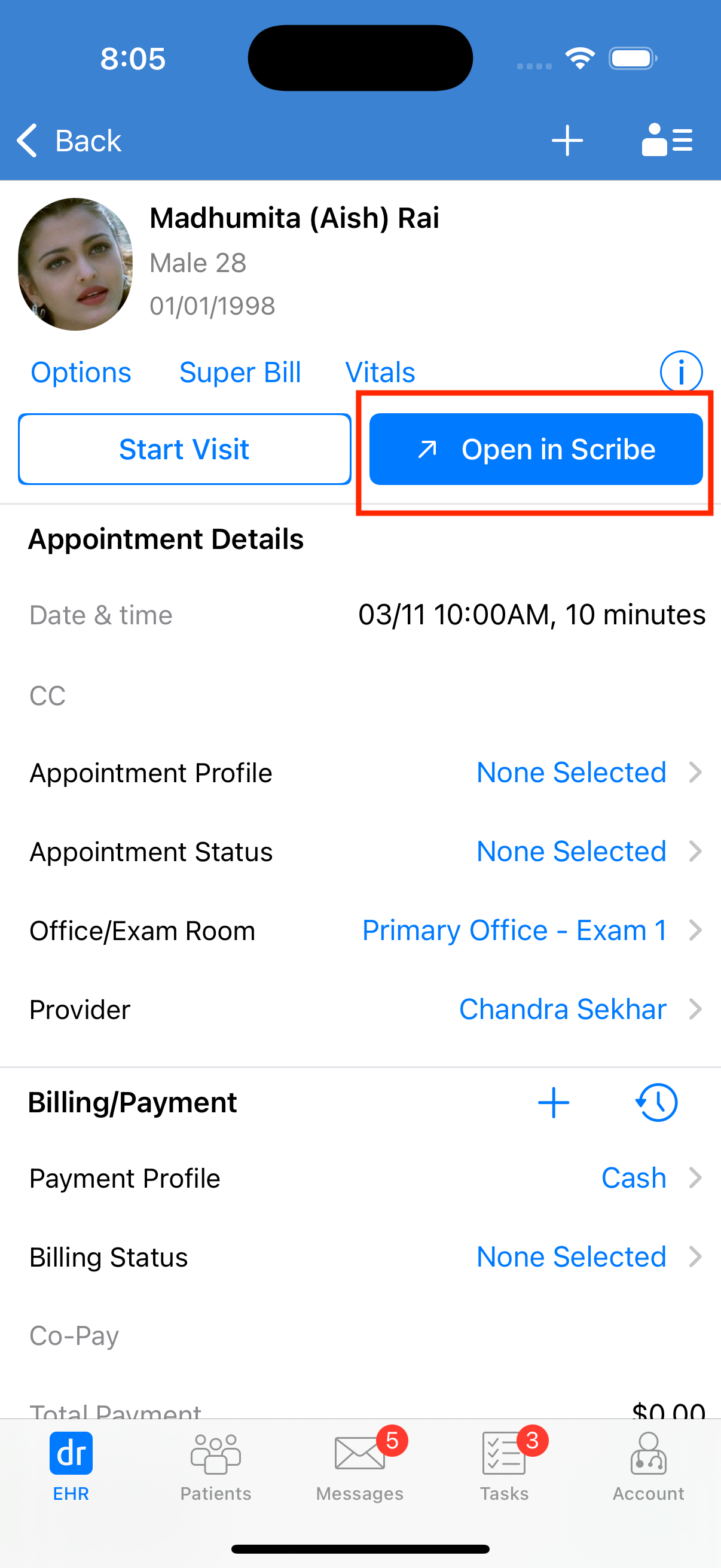Add a new billing payment
The height and width of the screenshot is (1568, 721).
(553, 1102)
